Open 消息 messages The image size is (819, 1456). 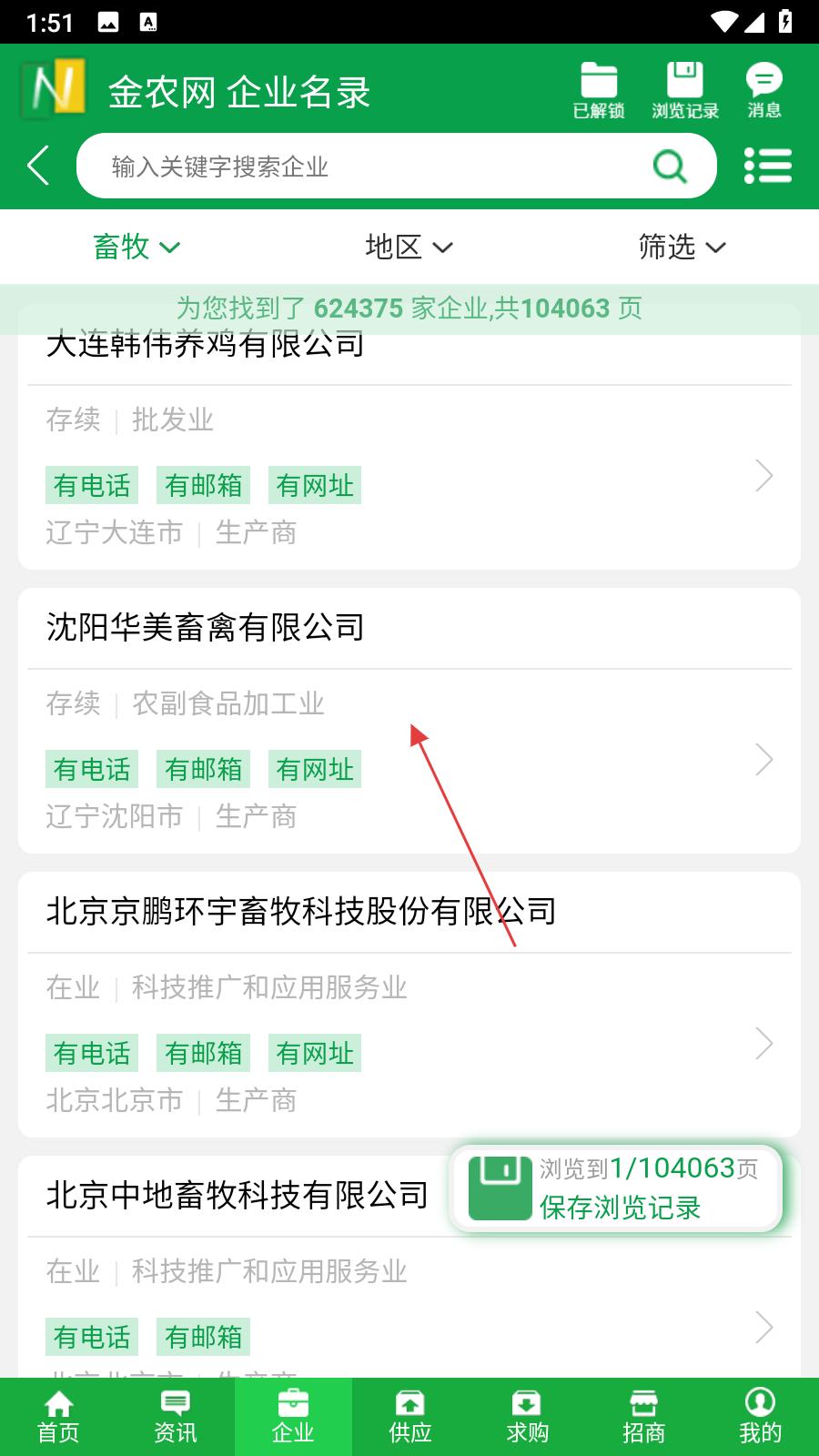pyautogui.click(x=763, y=91)
